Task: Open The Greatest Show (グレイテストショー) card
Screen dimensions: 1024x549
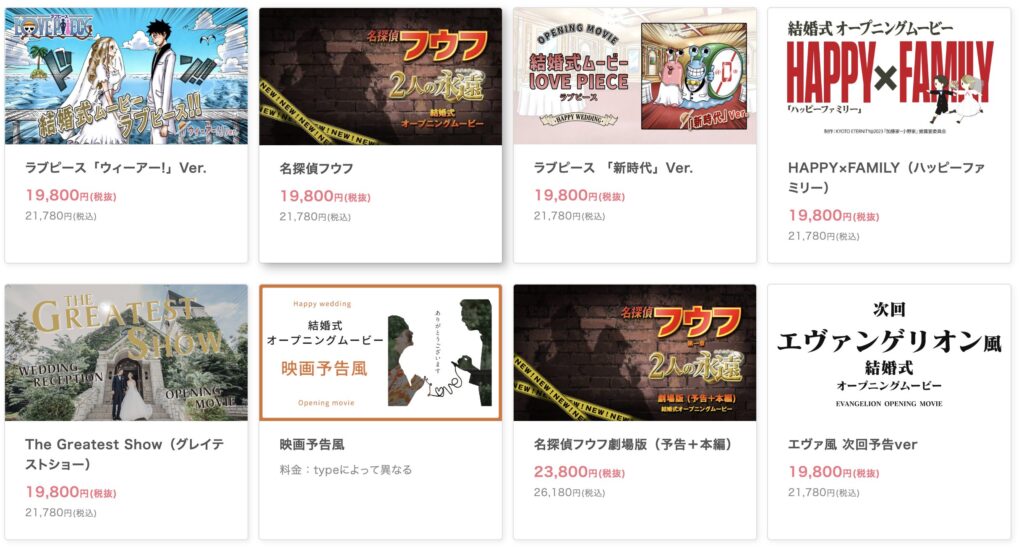Action: (x=126, y=412)
